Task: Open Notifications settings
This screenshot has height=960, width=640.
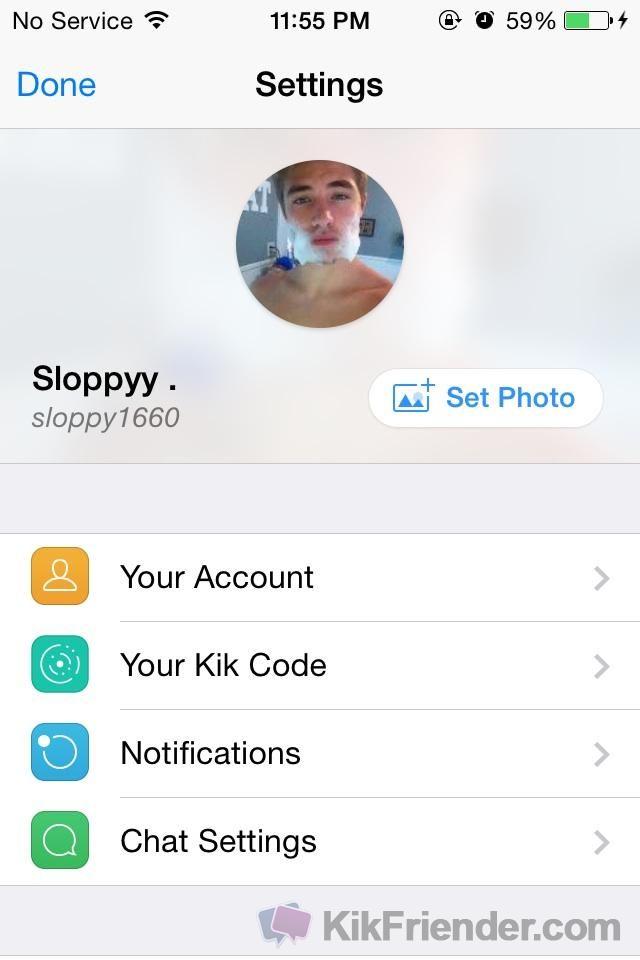Action: click(x=320, y=753)
